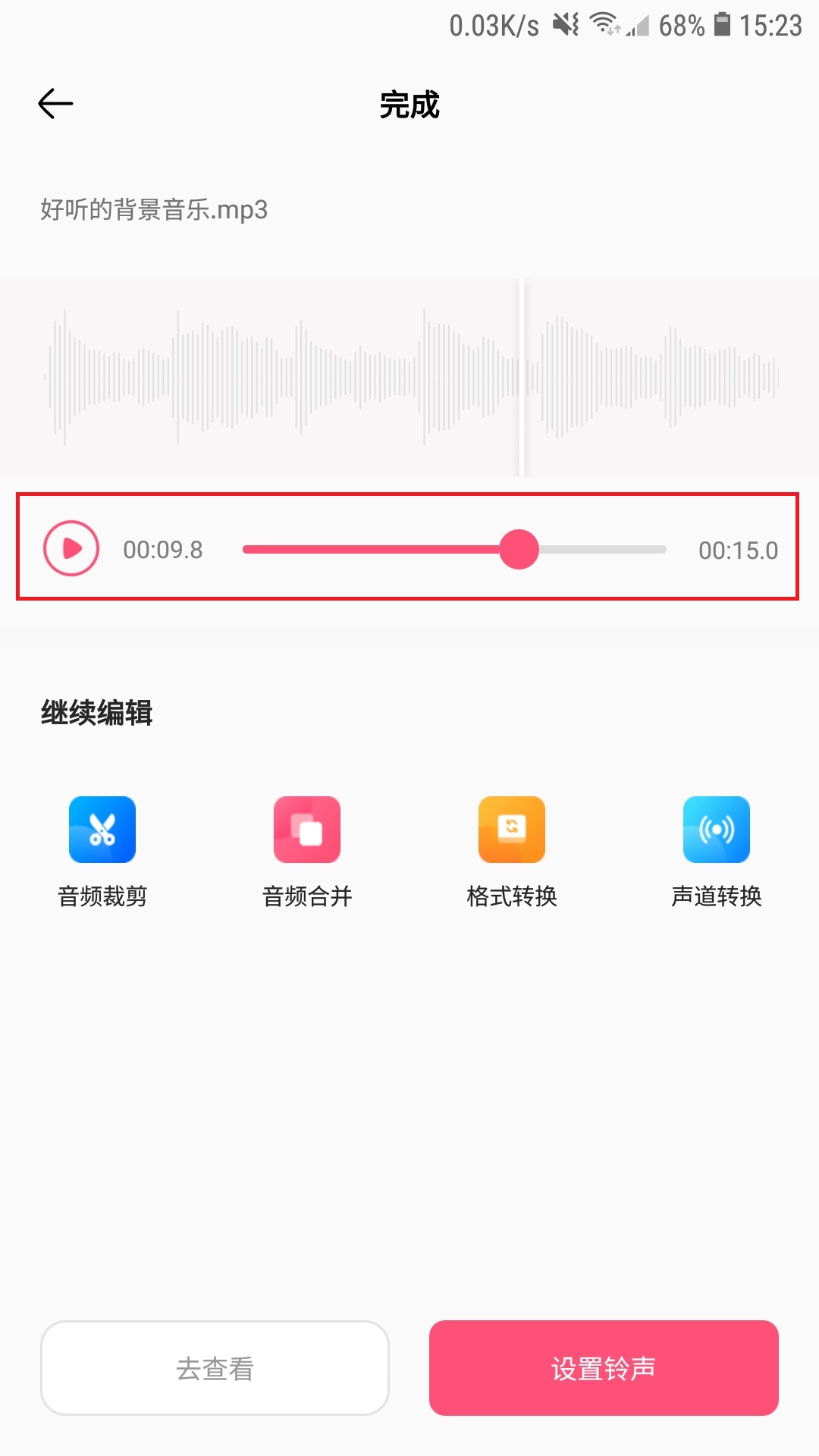Tap the back arrow to exit 完成 screen
The width and height of the screenshot is (819, 1456).
[x=54, y=104]
